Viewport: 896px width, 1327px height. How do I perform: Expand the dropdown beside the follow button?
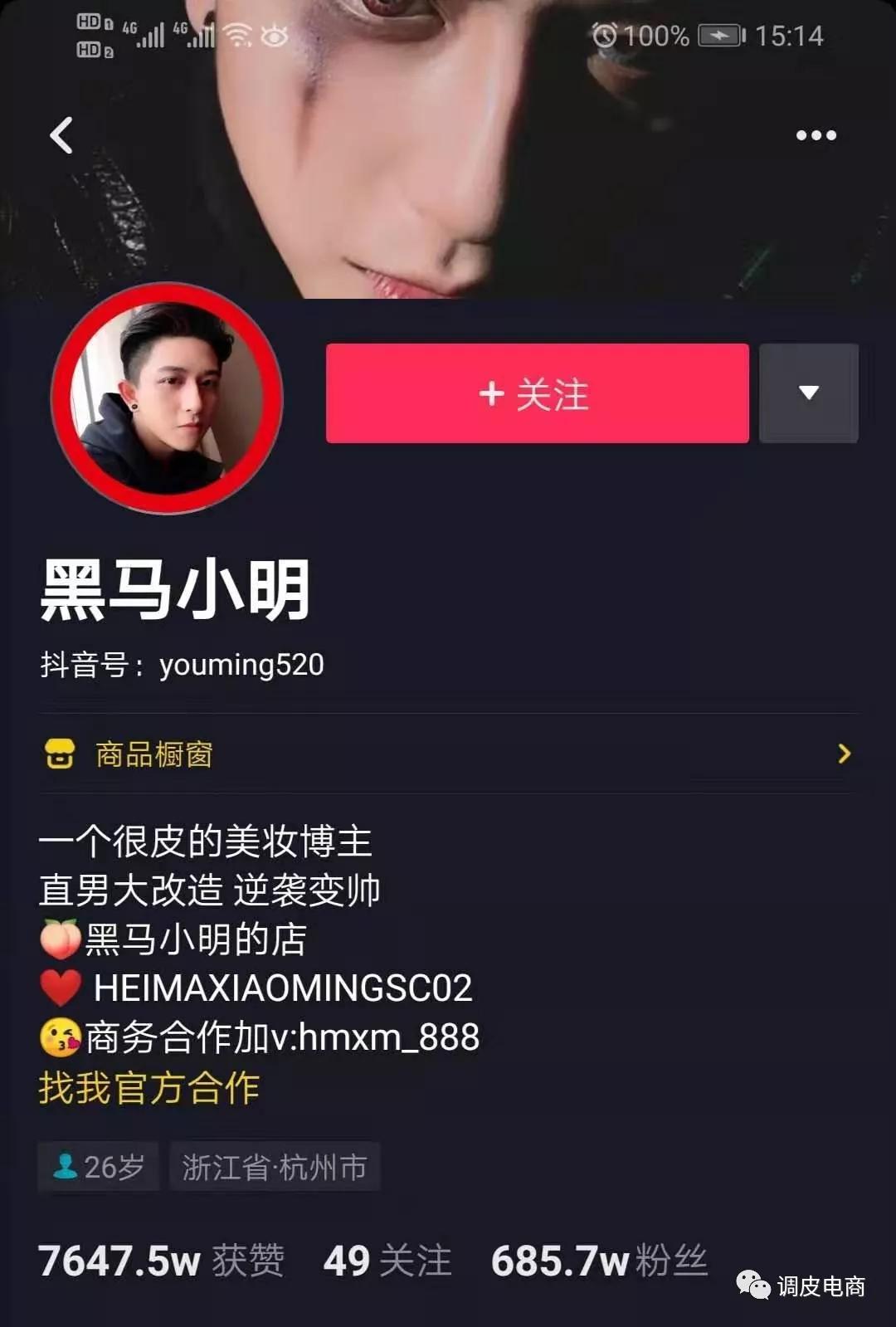click(x=808, y=394)
